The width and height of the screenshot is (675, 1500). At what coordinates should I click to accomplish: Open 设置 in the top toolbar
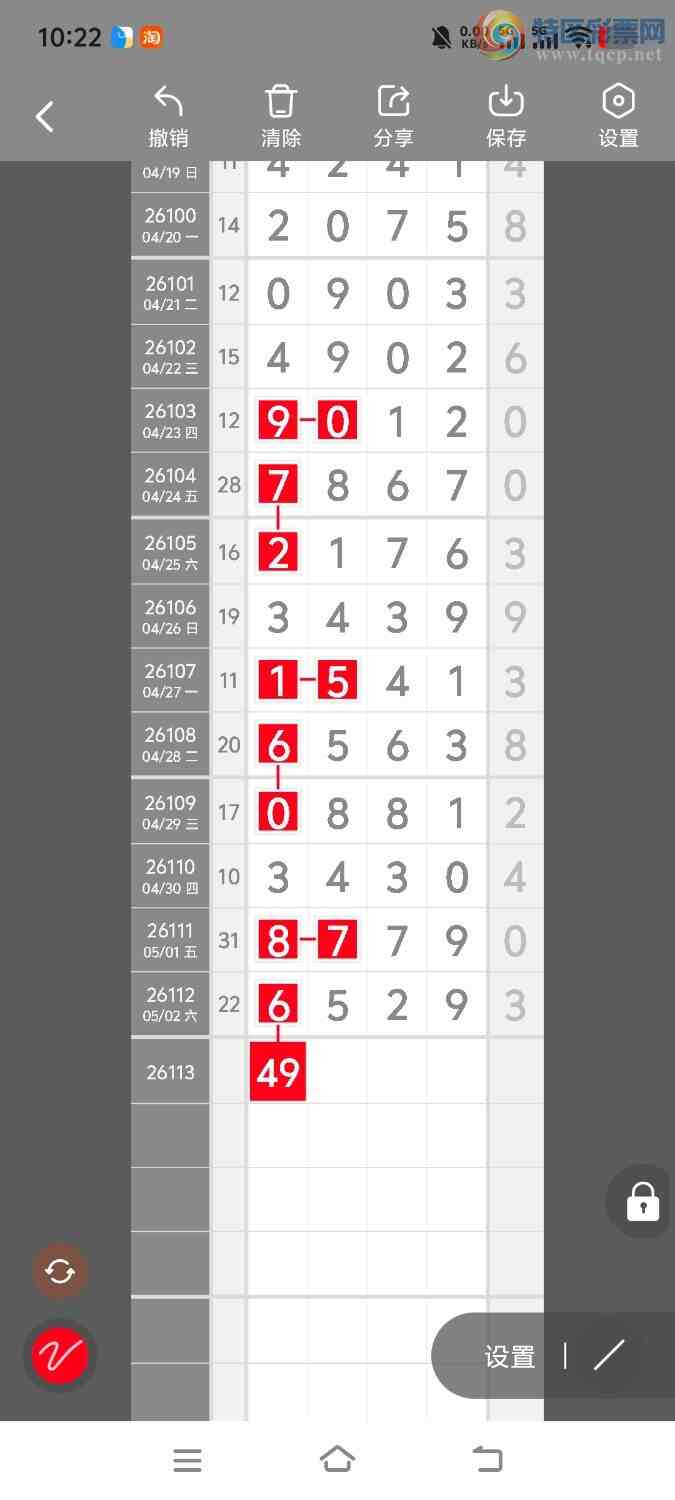click(618, 117)
